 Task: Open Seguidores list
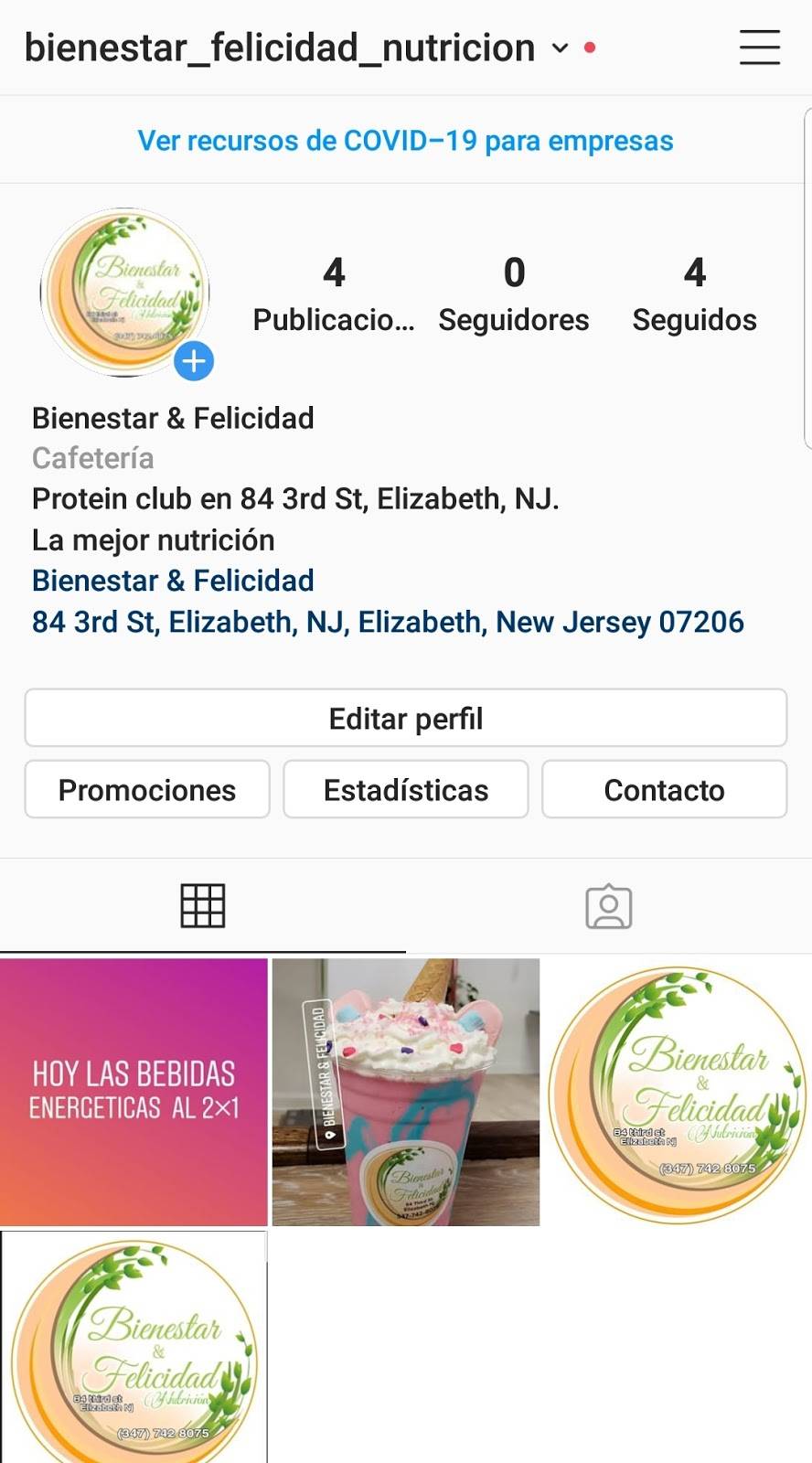click(513, 293)
